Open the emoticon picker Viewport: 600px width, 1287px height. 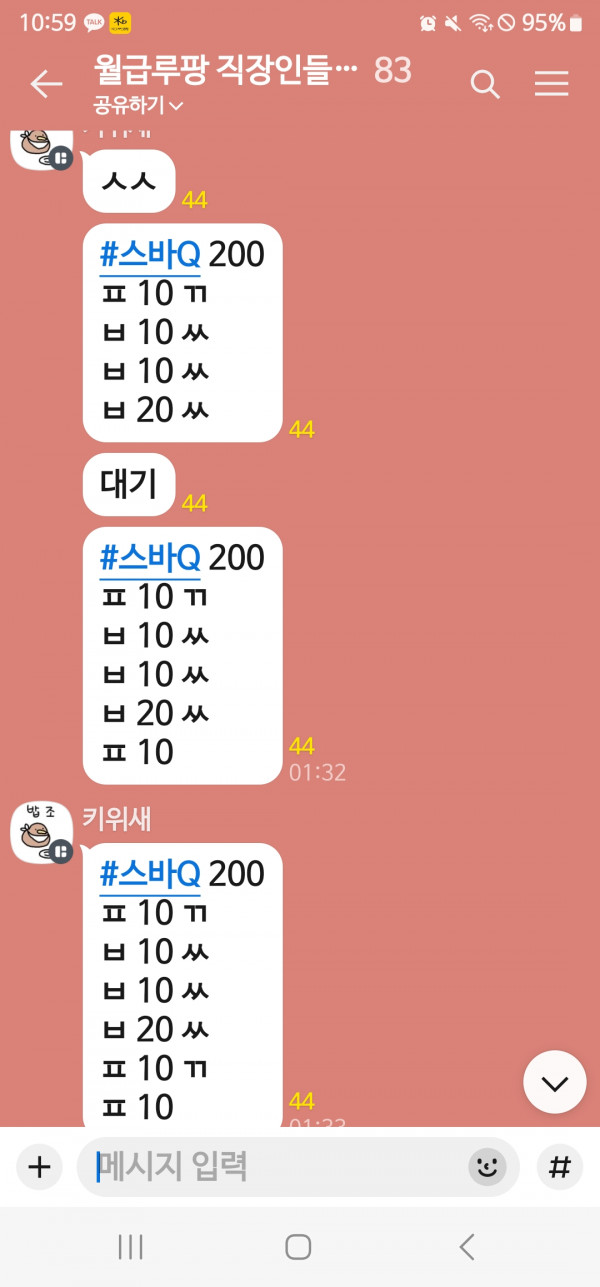tap(487, 1166)
